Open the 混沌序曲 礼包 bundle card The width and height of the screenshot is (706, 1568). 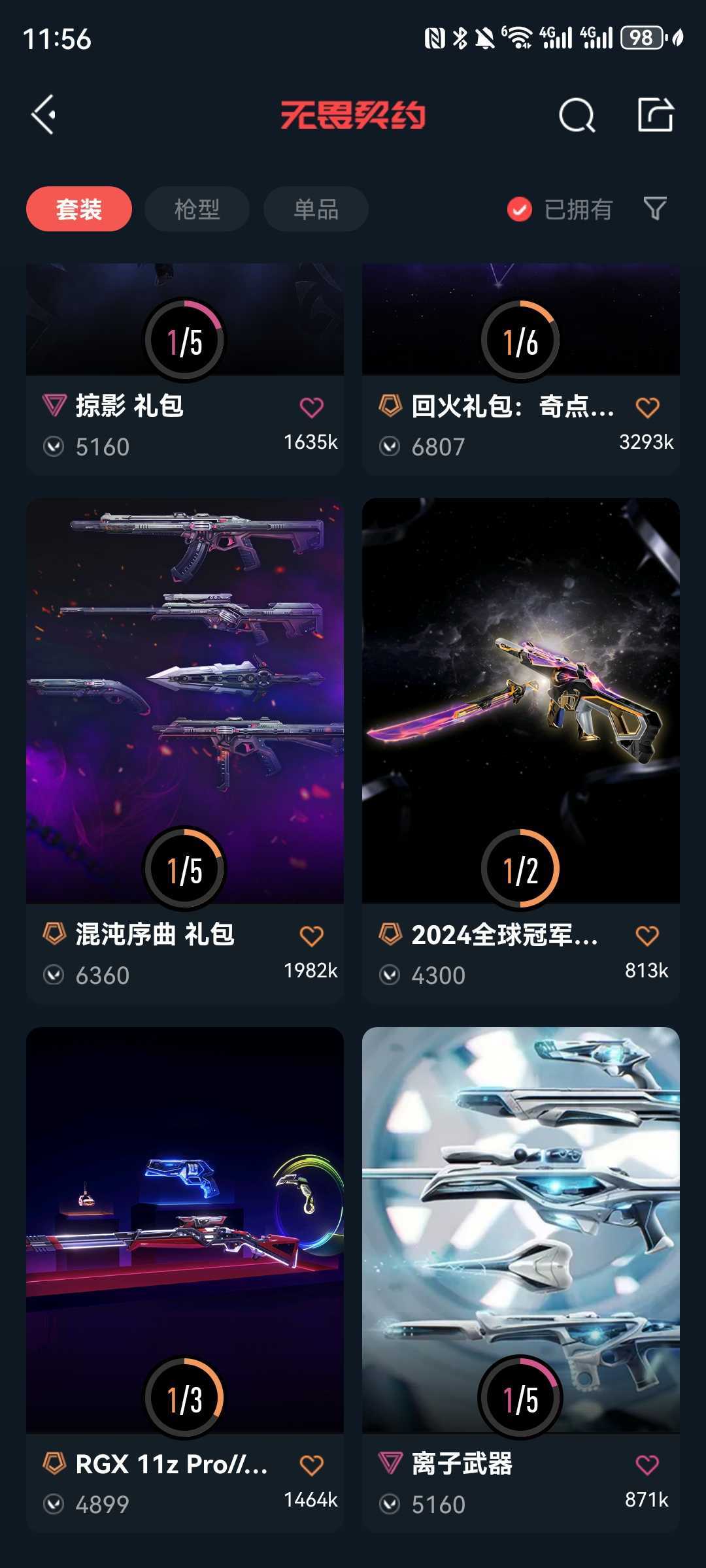coord(185,751)
